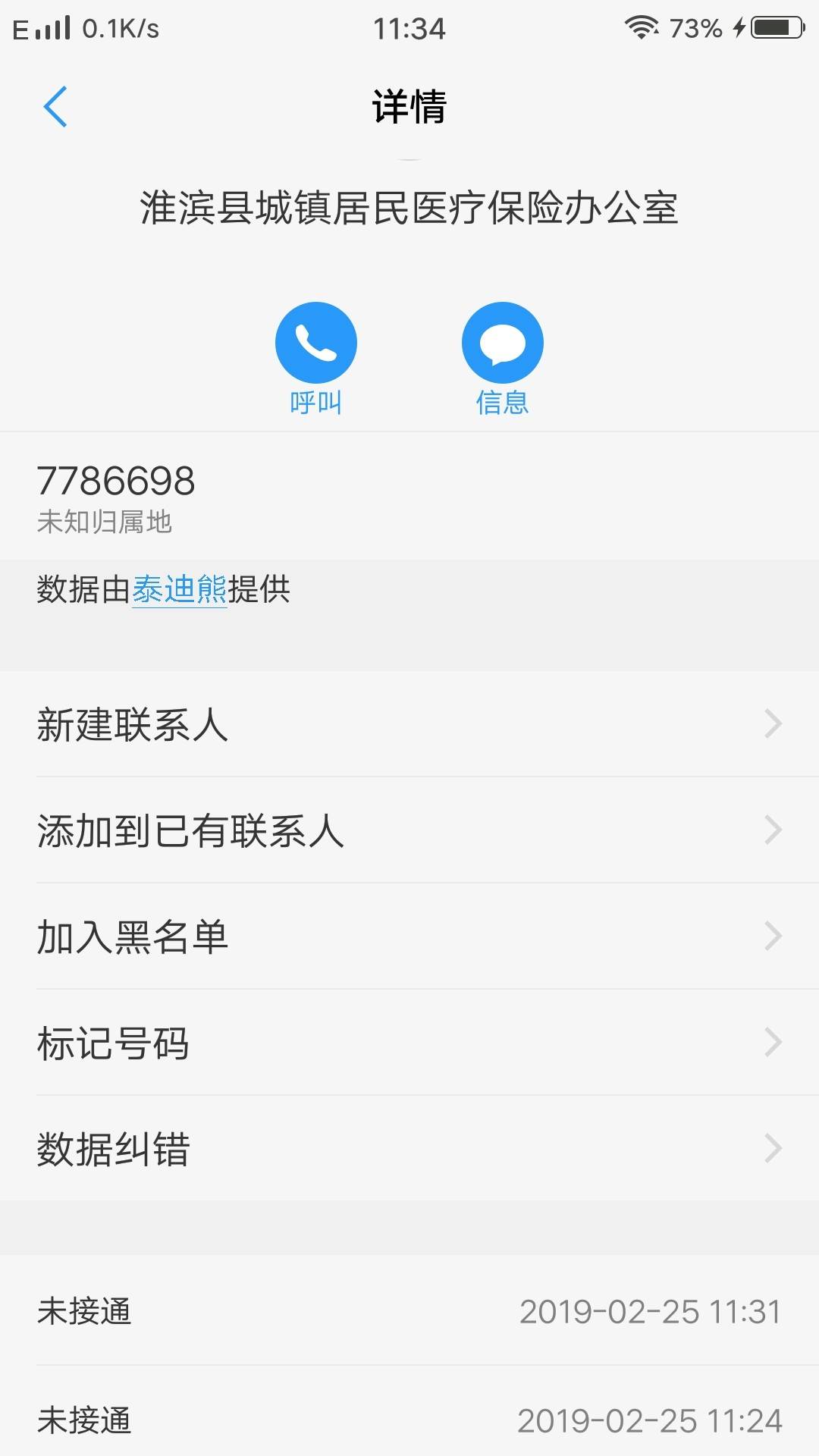Open 数据纠错 to report wrong data
Viewport: 819px width, 1456px height.
point(409,1149)
